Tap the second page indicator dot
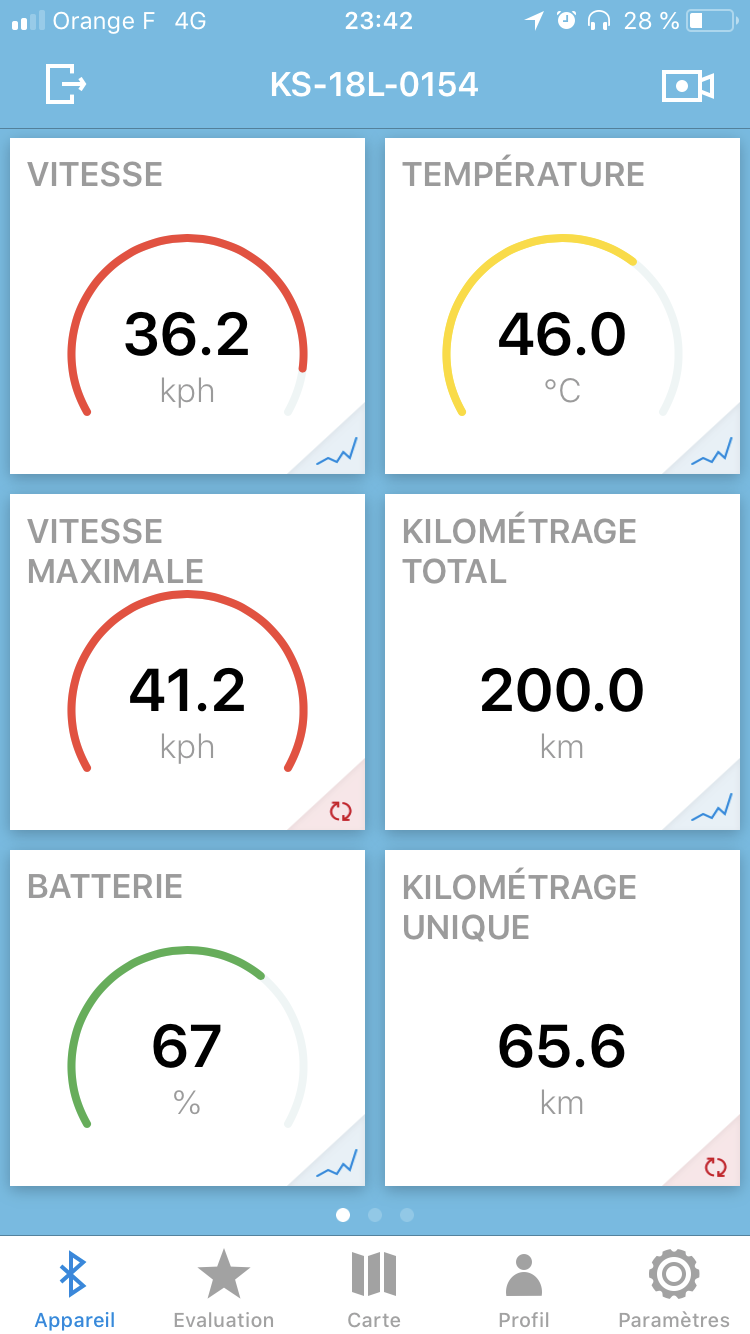The height and width of the screenshot is (1334, 750). click(x=375, y=1215)
